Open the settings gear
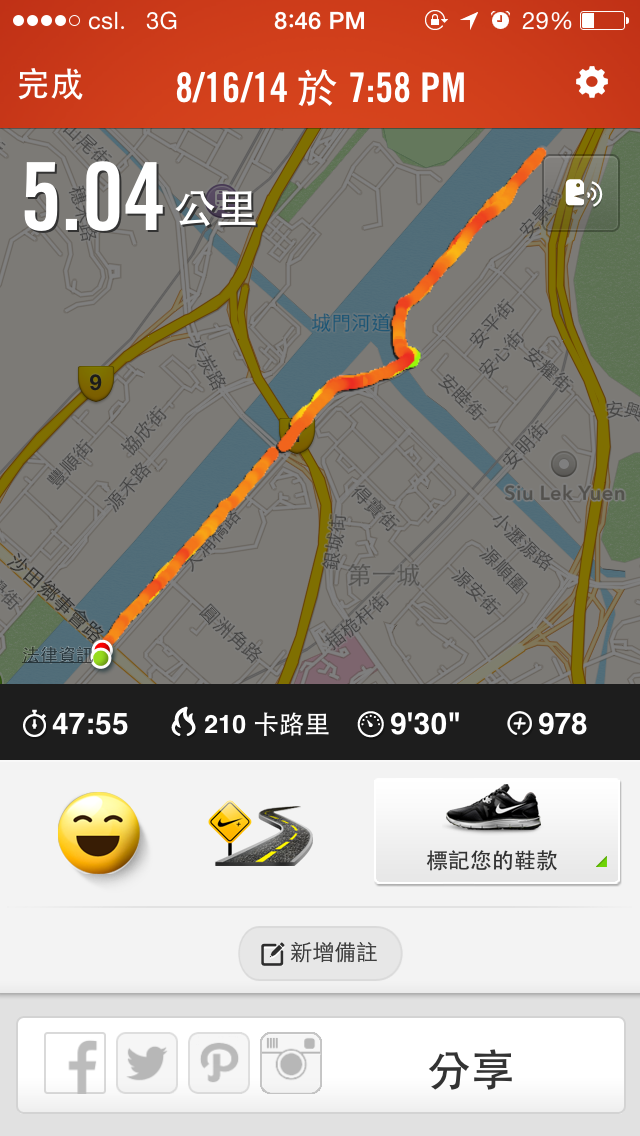This screenshot has width=640, height=1136. [591, 83]
